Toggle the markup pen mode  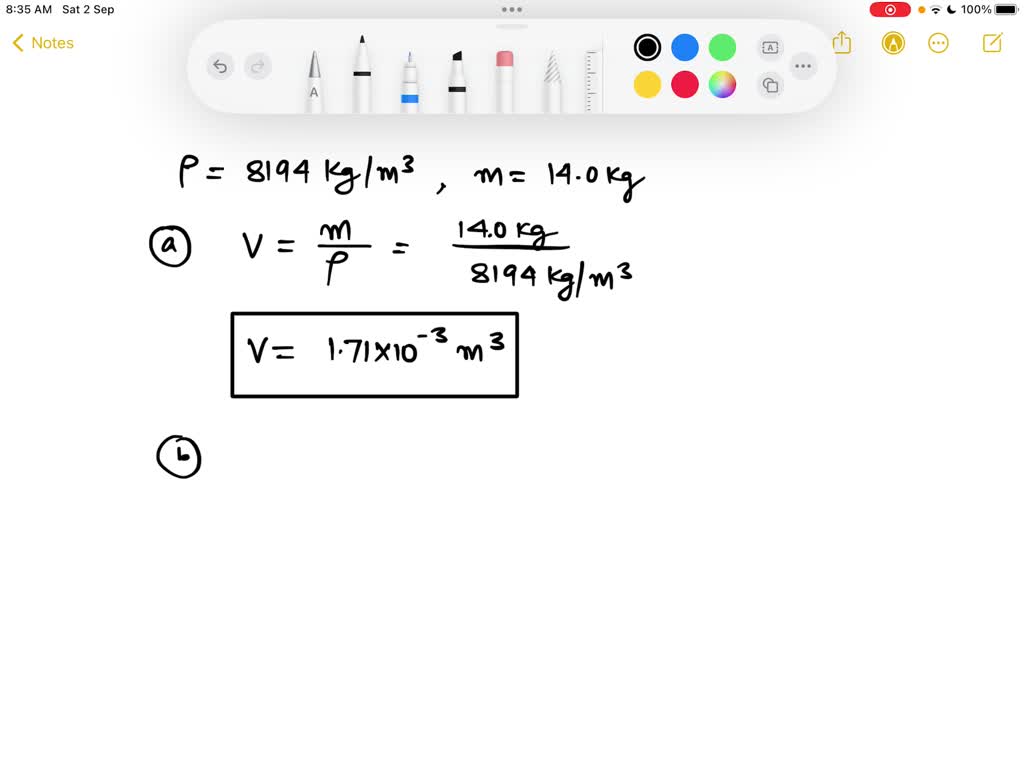coord(893,43)
